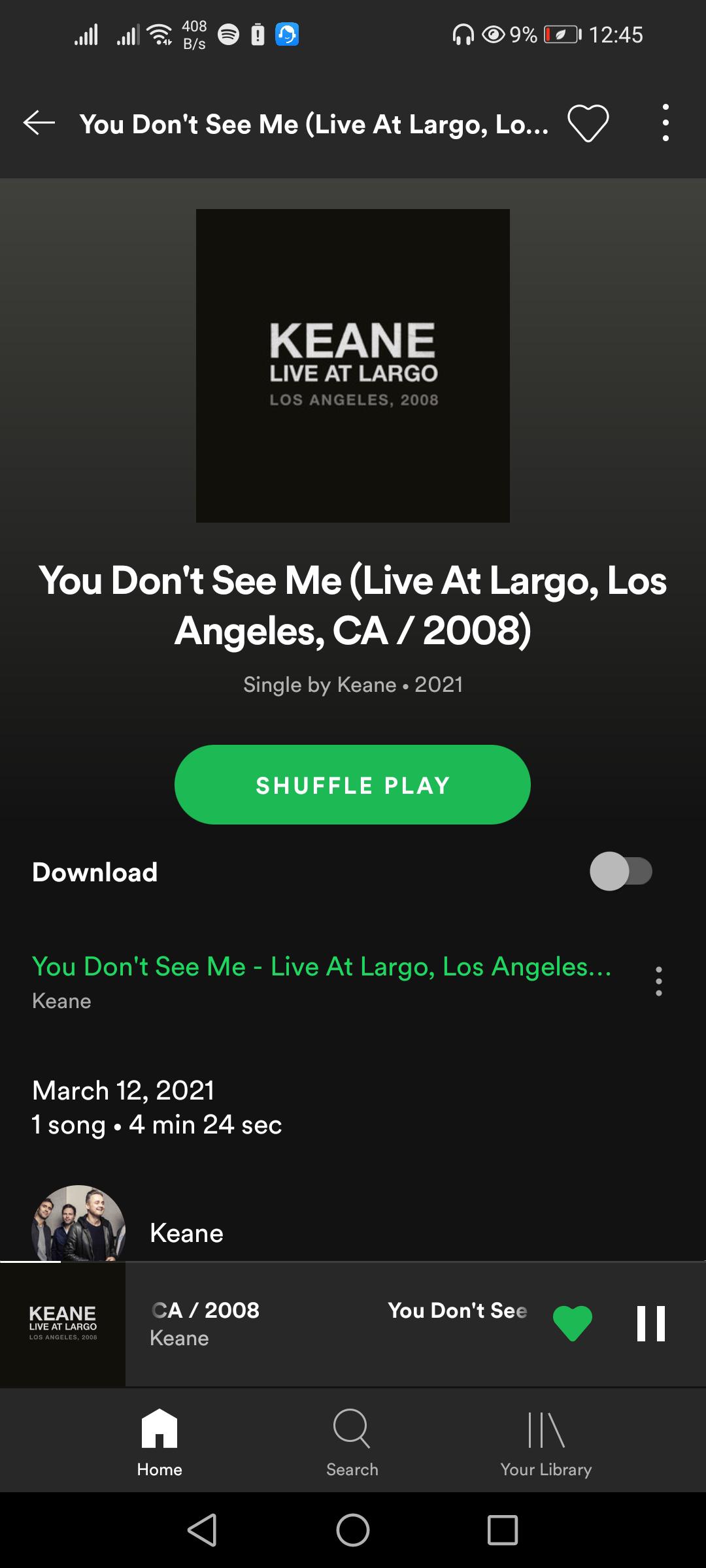Image resolution: width=706 pixels, height=1568 pixels.
Task: Pause the currently playing song
Action: (x=650, y=1324)
